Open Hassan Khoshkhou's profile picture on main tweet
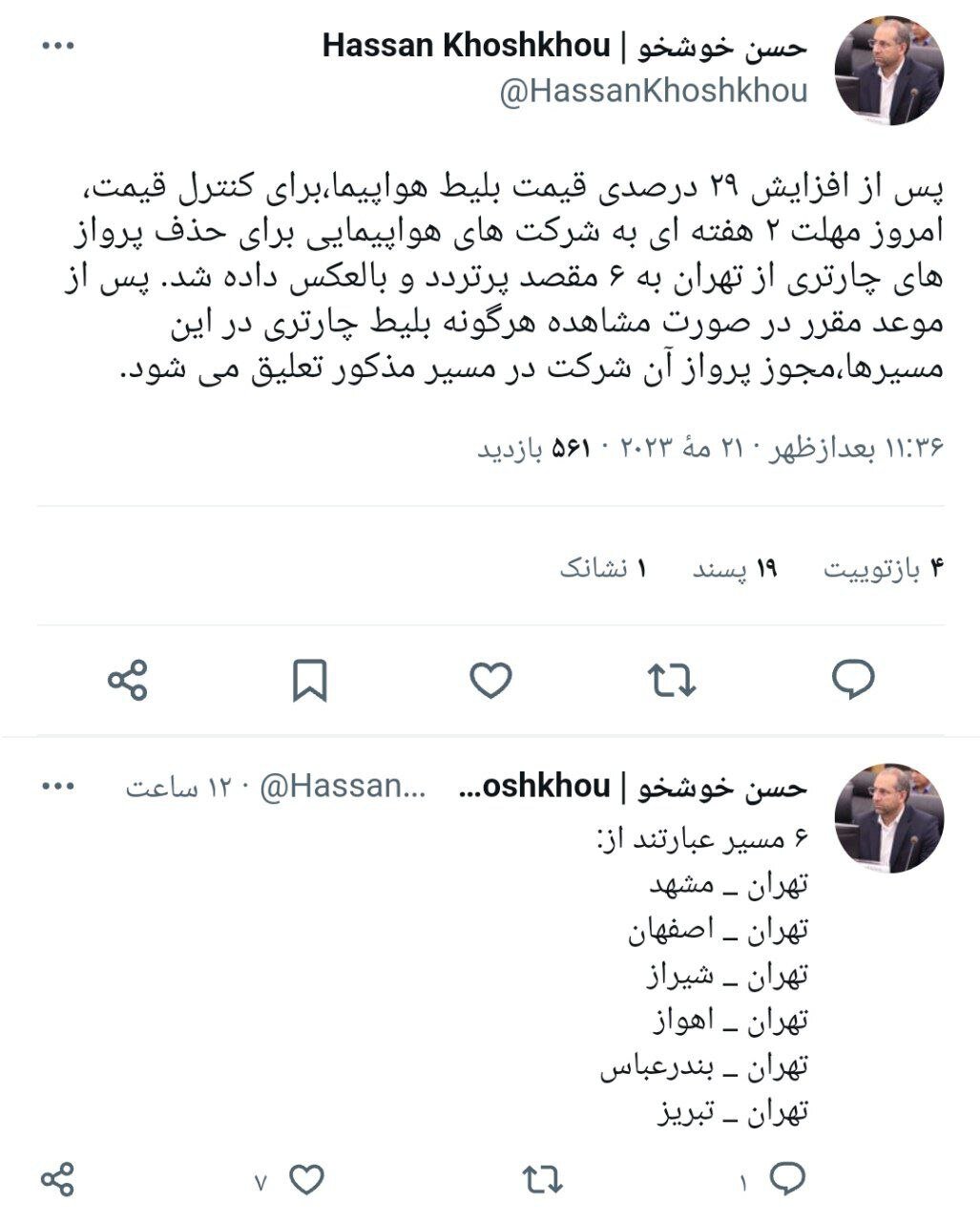980x1222 pixels. coord(888,71)
